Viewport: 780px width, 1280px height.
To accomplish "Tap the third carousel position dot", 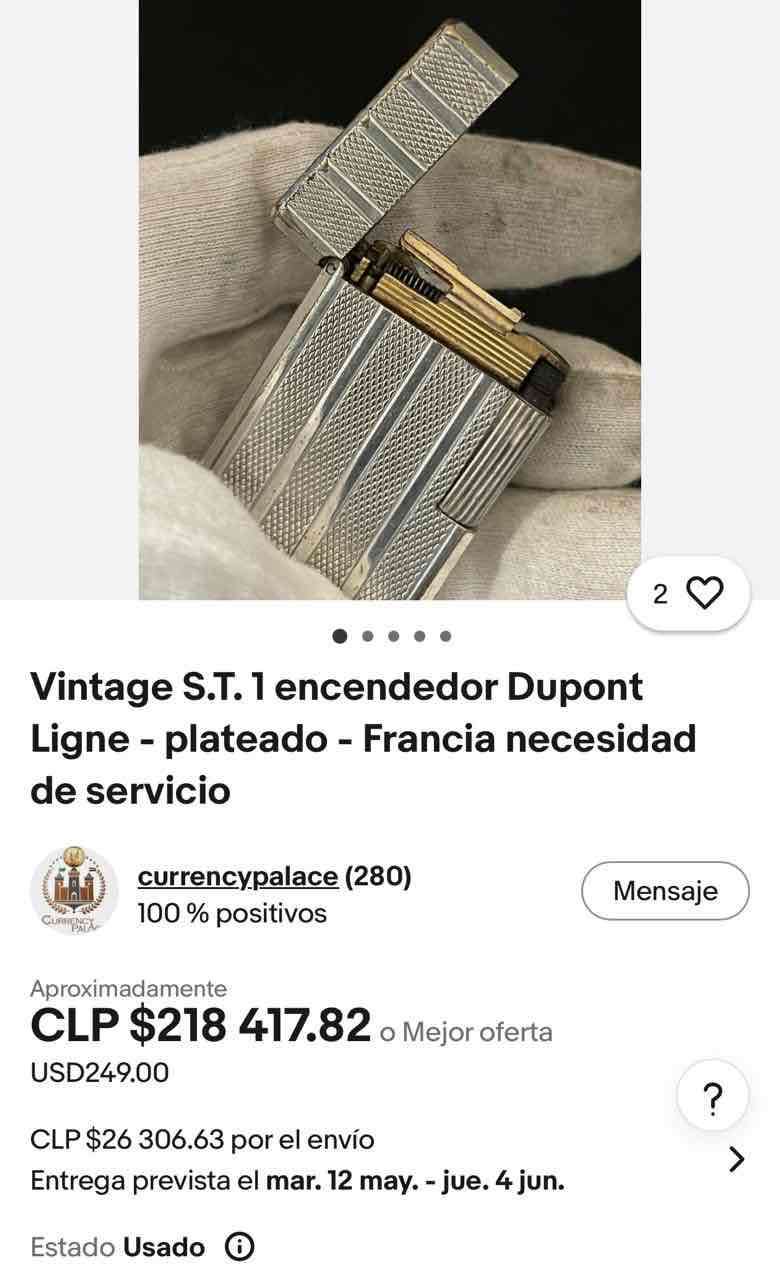I will click(394, 634).
